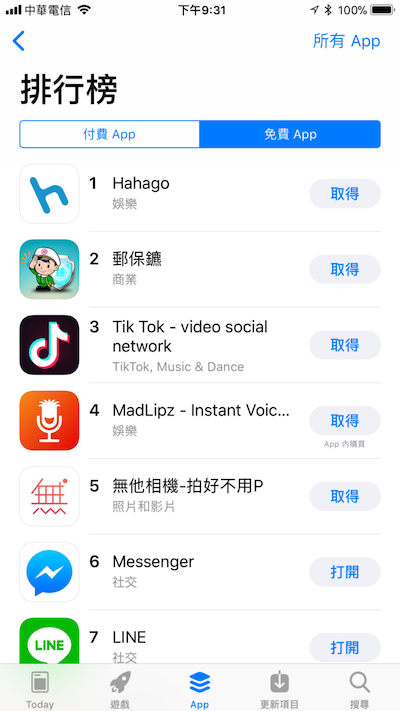
Task: Switch to the 付費 App segment
Action: 109,134
